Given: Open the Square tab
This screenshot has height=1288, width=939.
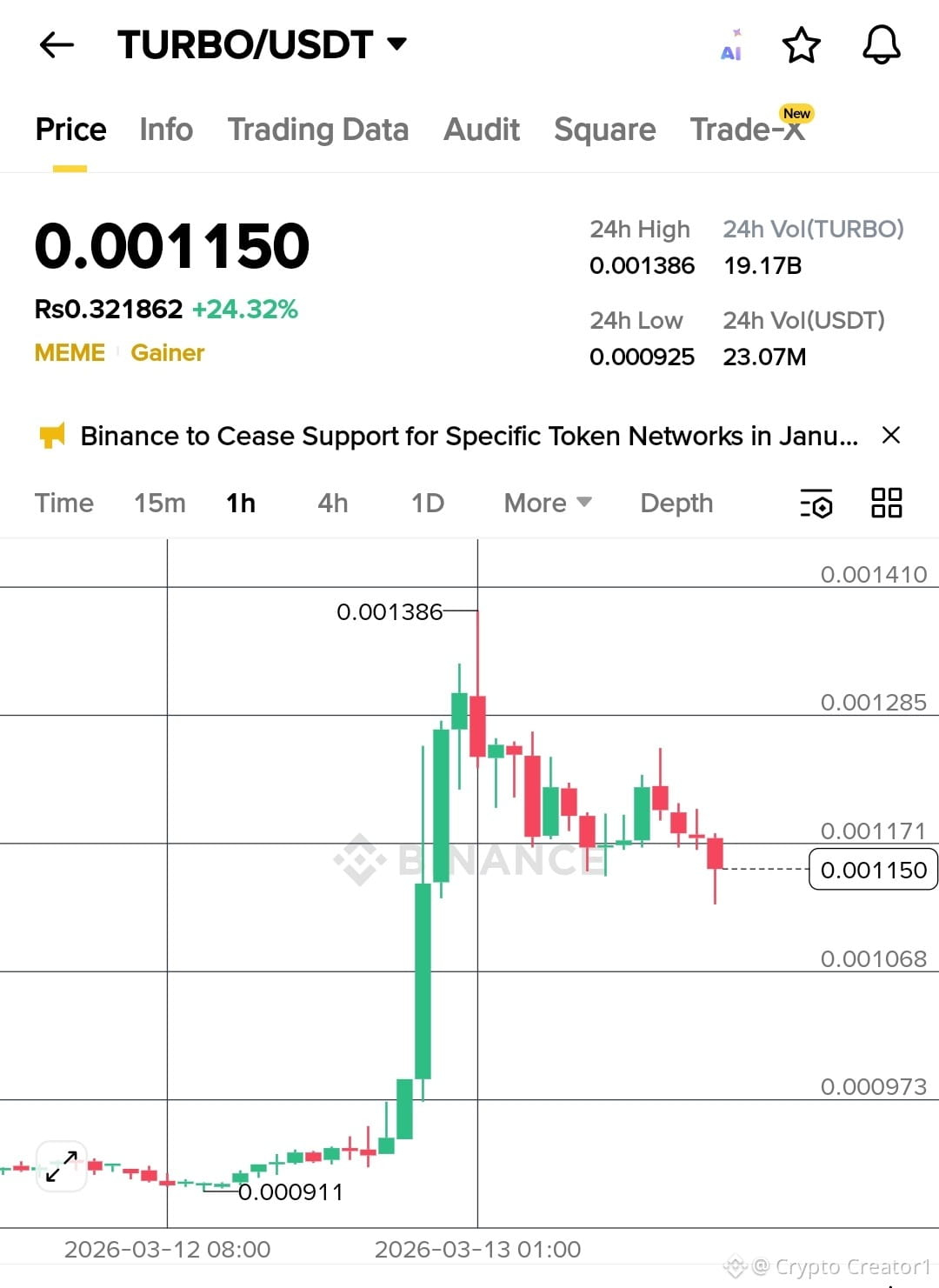Looking at the screenshot, I should [x=604, y=130].
